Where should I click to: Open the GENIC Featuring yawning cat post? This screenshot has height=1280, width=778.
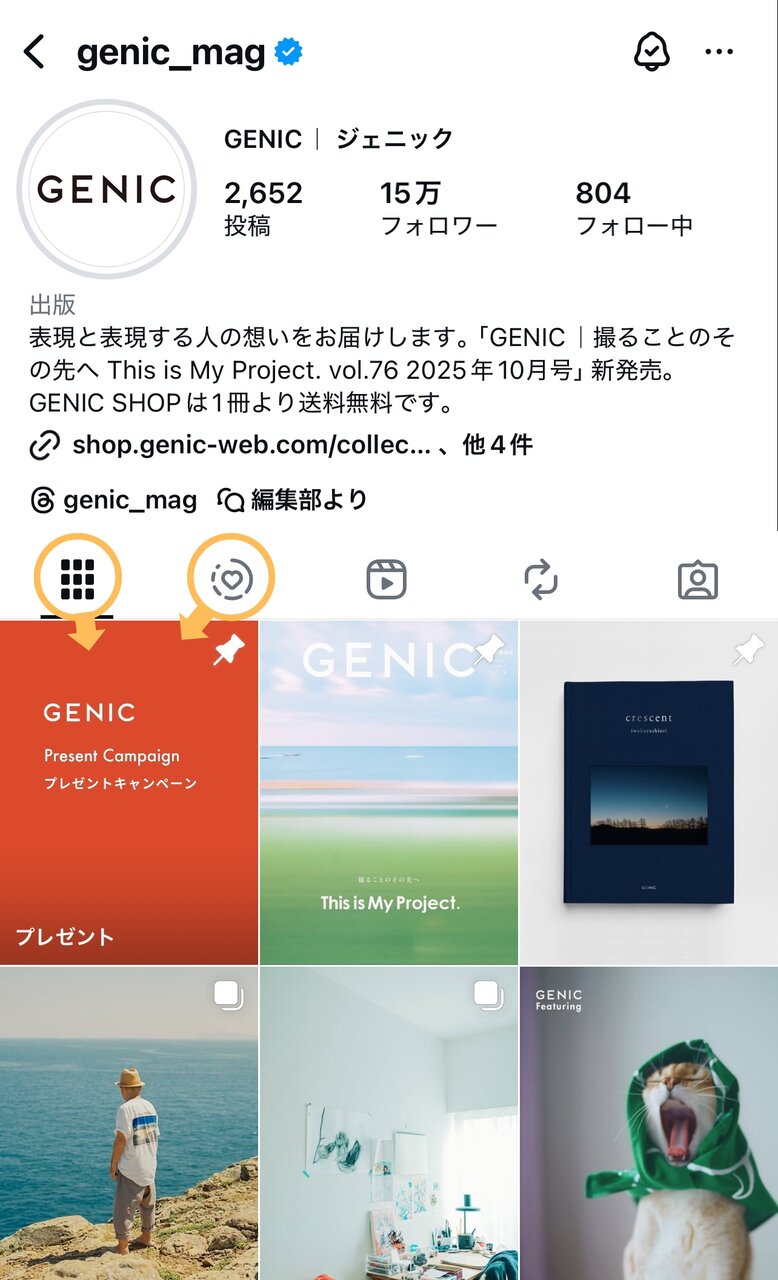click(x=649, y=1124)
